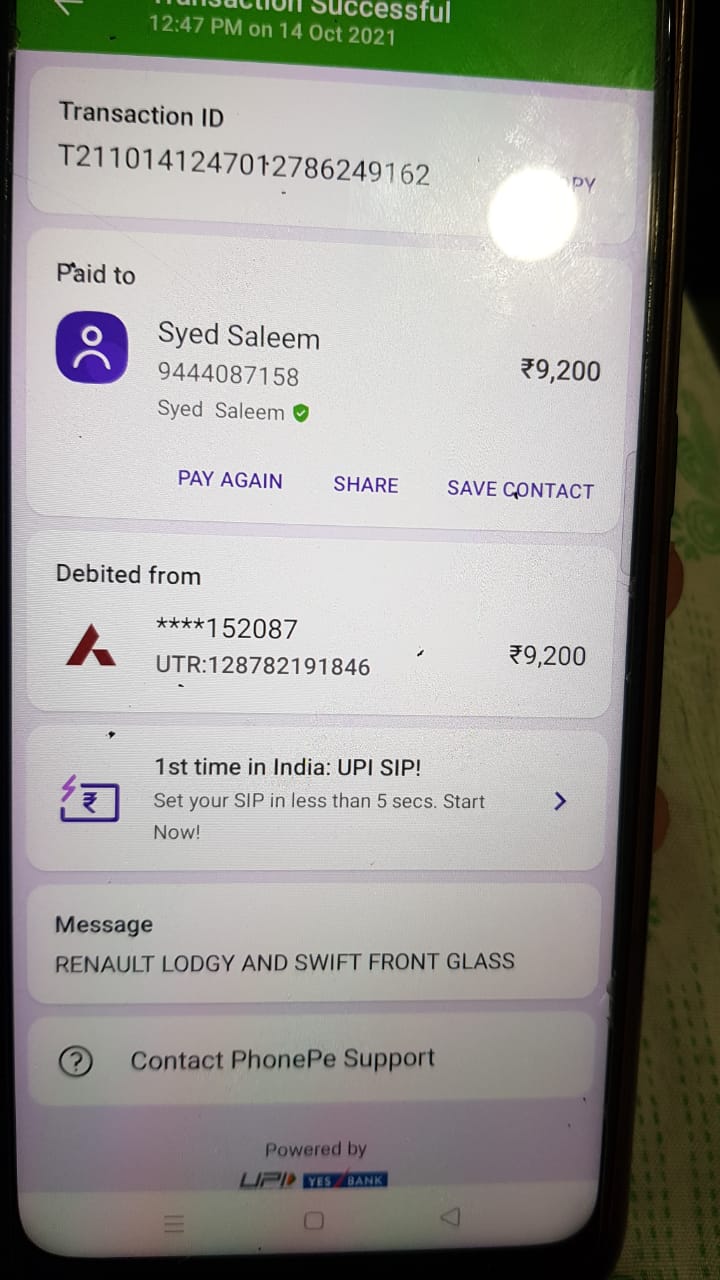Open Contact PhonePe Support
This screenshot has width=720, height=1280.
coord(313,1060)
